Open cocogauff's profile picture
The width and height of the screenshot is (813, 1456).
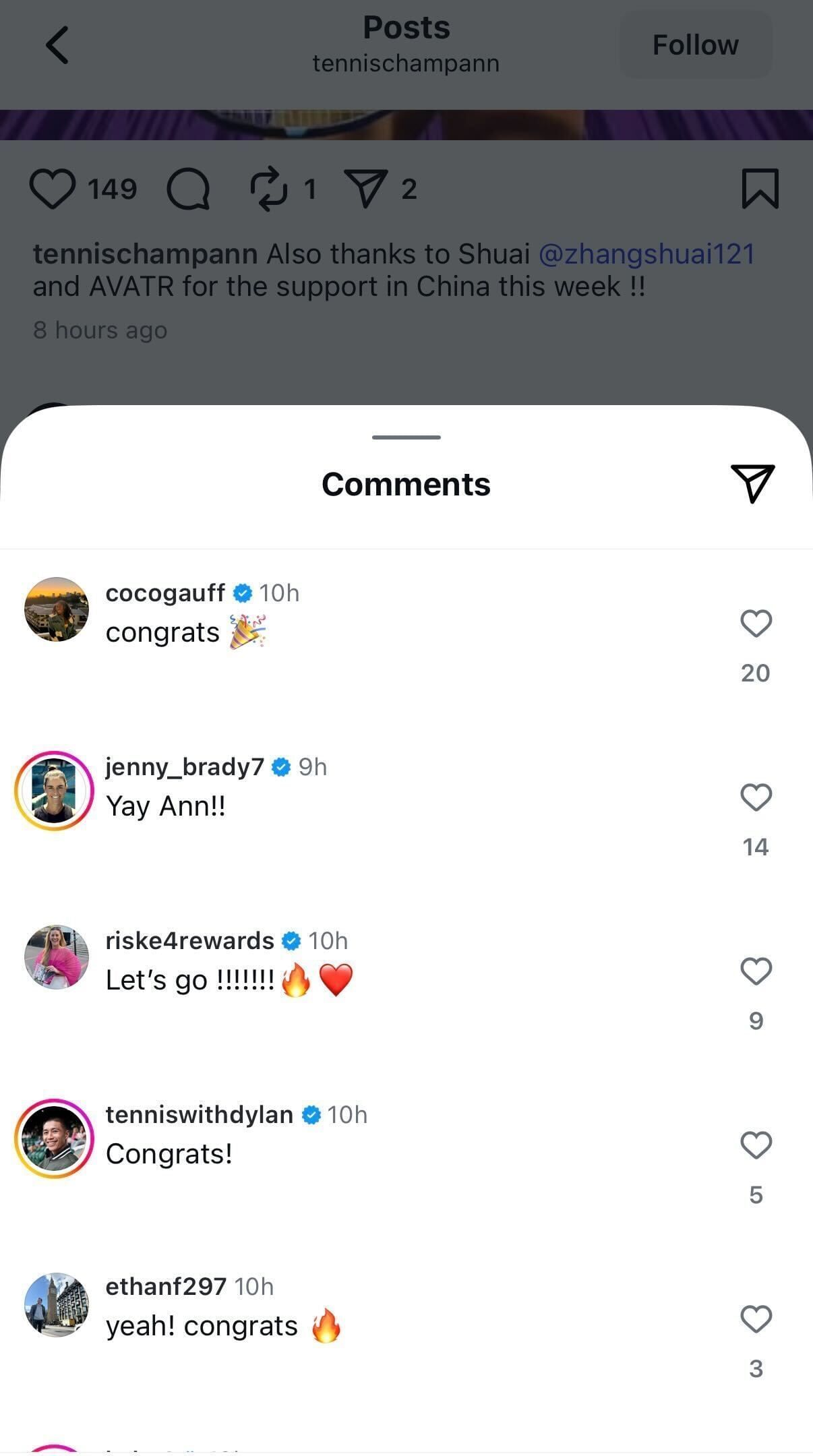coord(57,609)
